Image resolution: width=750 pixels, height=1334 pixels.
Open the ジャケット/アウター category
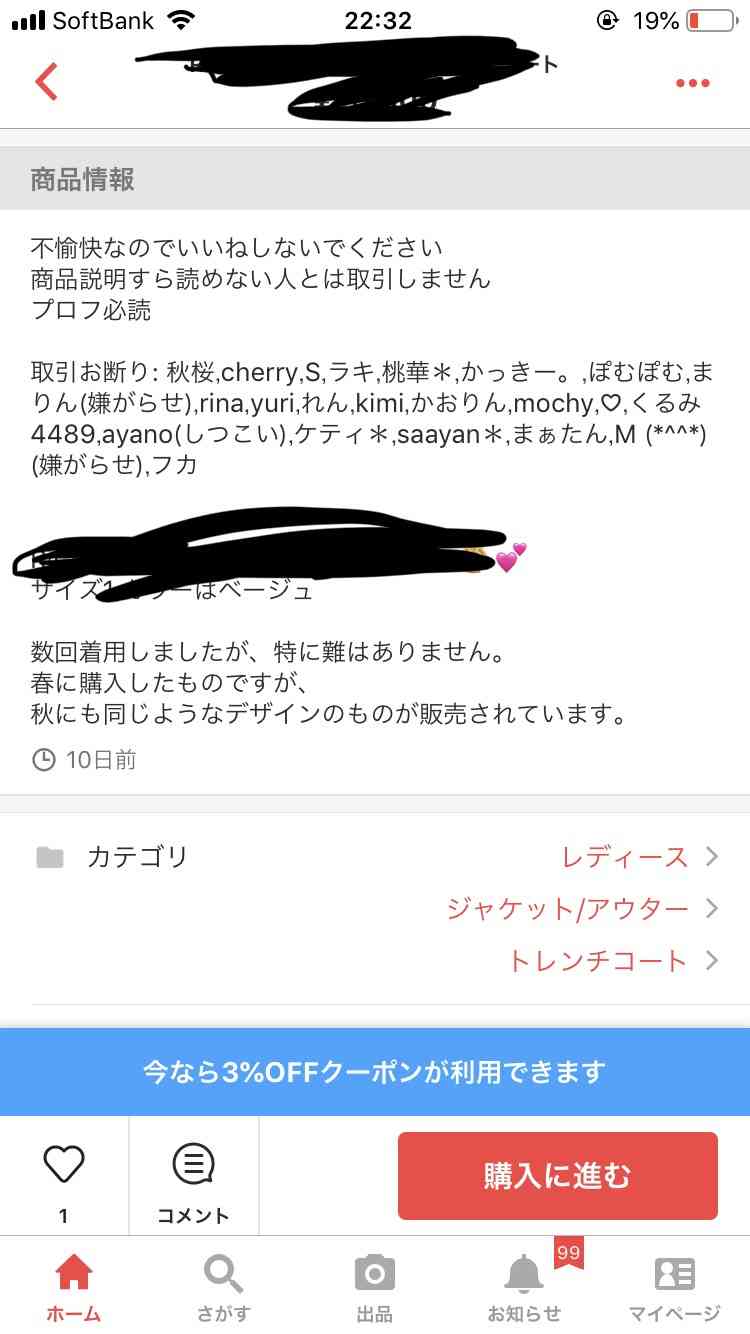click(x=583, y=909)
